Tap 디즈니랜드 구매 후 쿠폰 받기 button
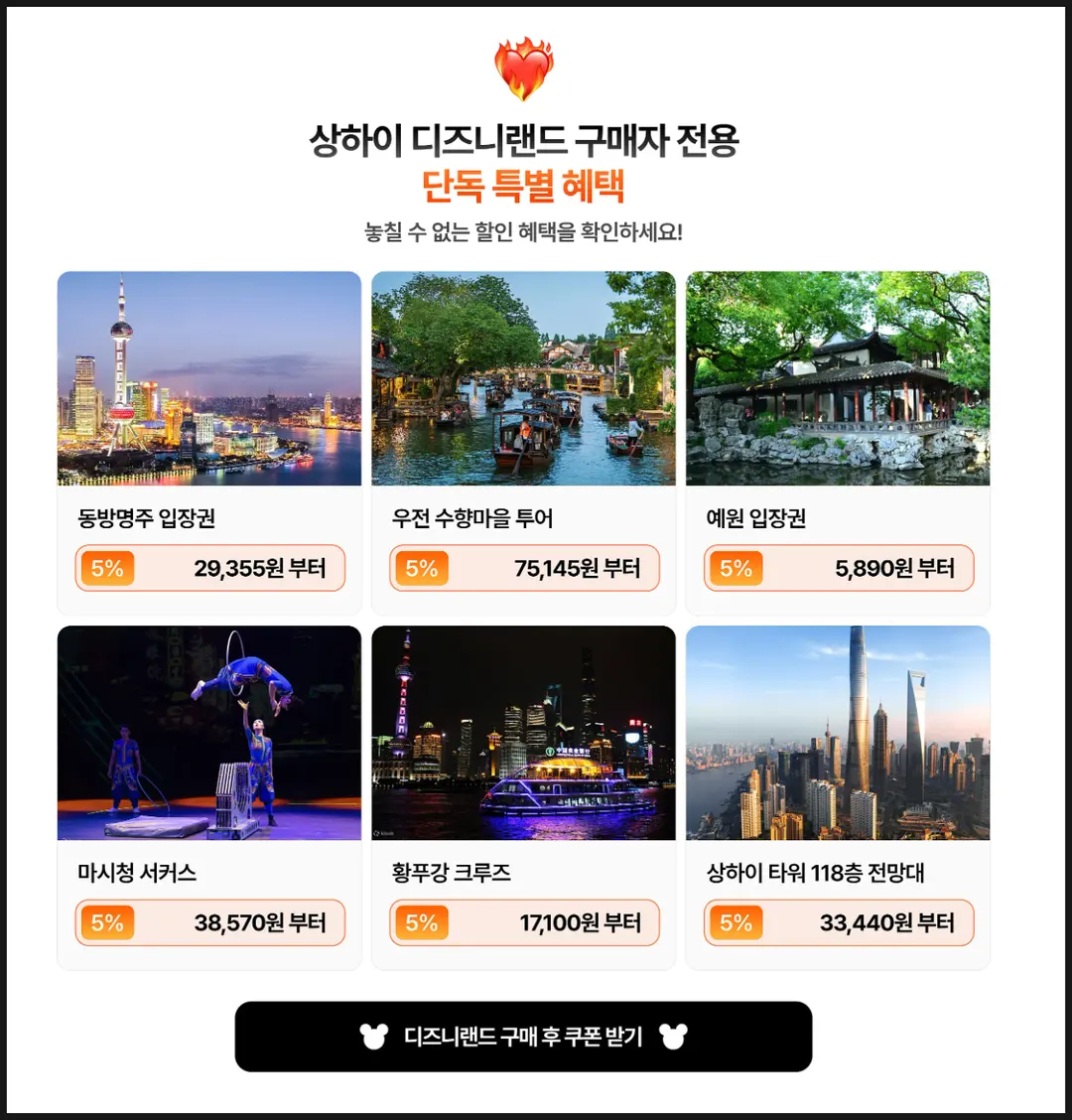The image size is (1072, 1120). pos(523,1036)
